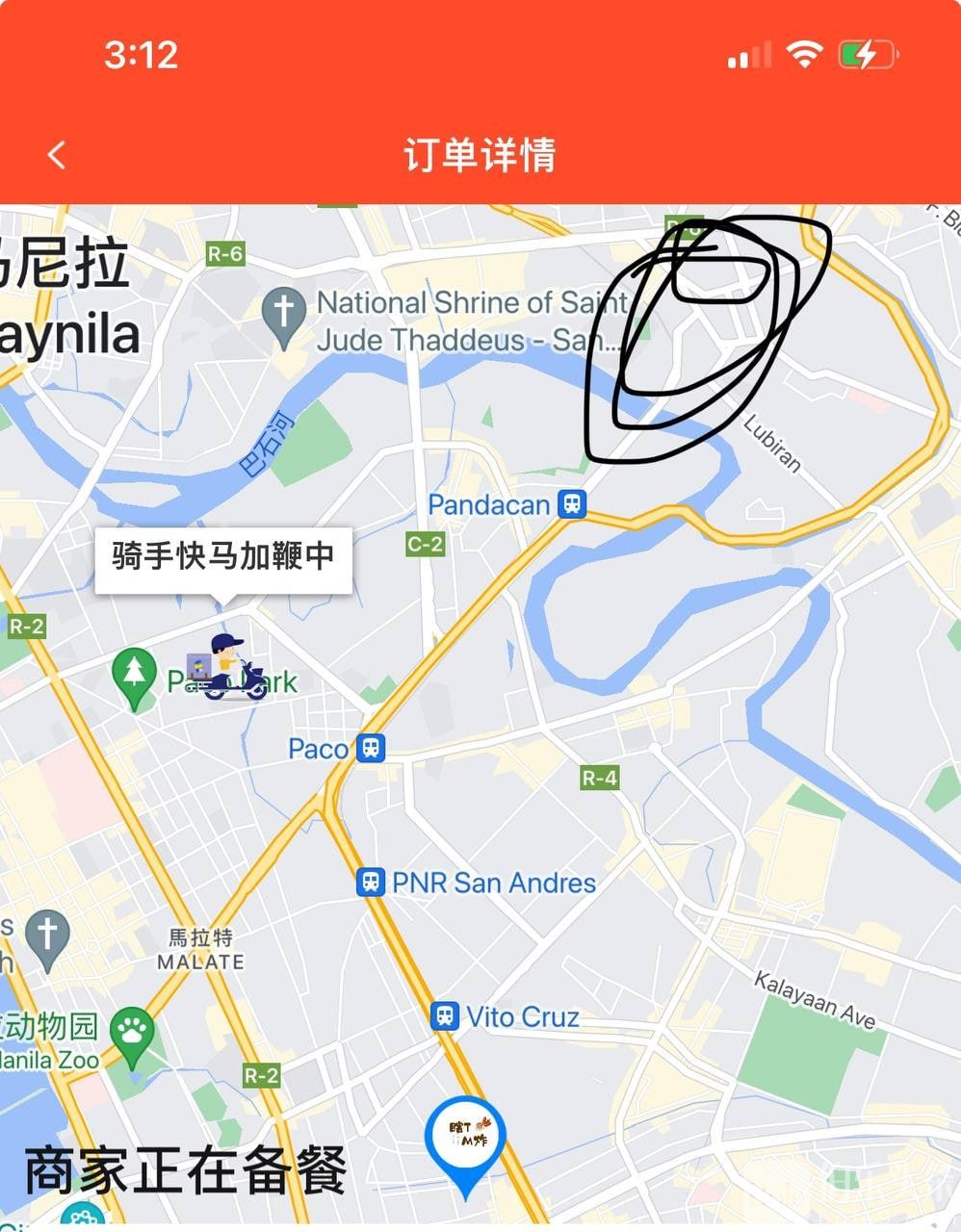
Task: Select Paco station marker
Action: pyautogui.click(x=371, y=748)
